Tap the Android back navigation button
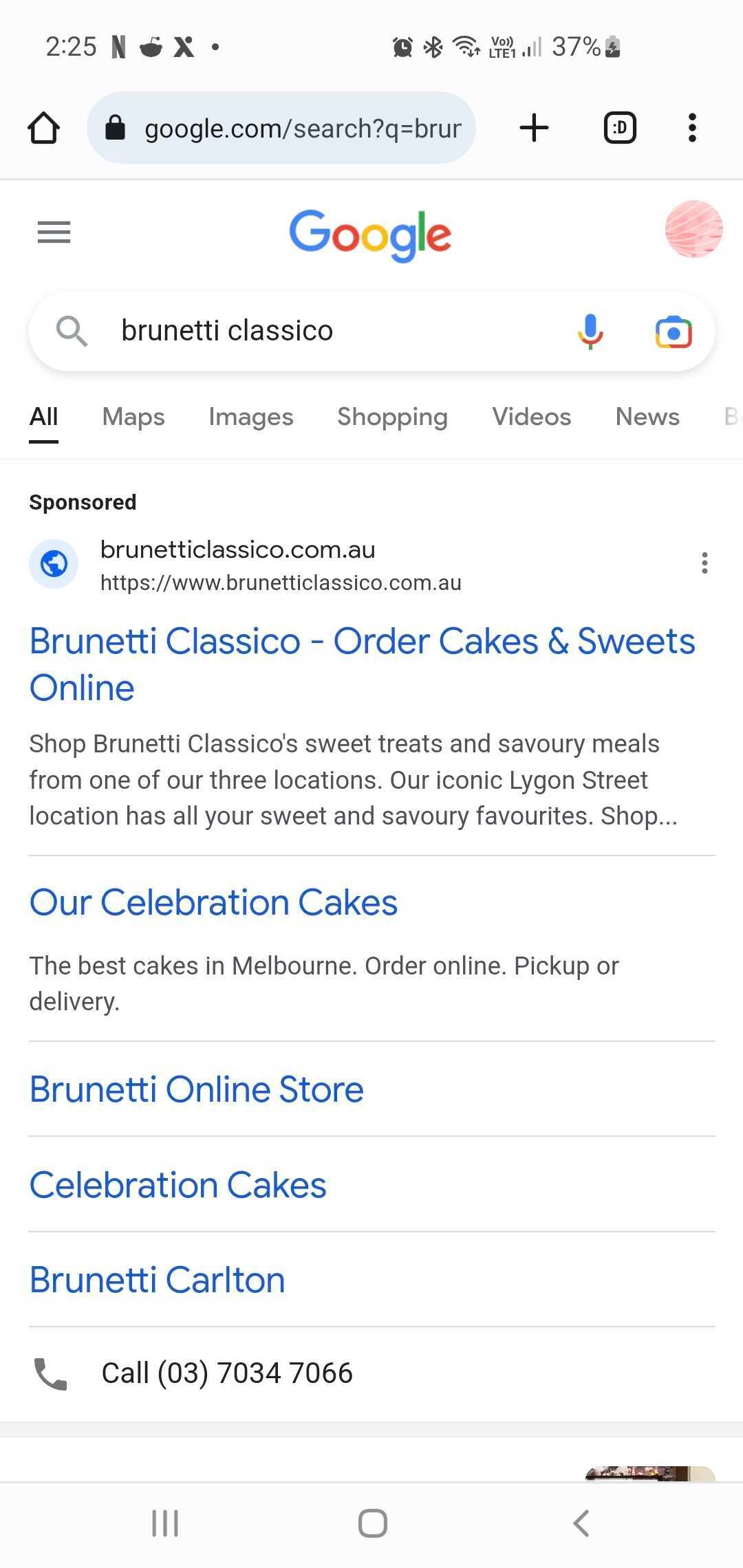The width and height of the screenshot is (743, 1568). 581,1522
